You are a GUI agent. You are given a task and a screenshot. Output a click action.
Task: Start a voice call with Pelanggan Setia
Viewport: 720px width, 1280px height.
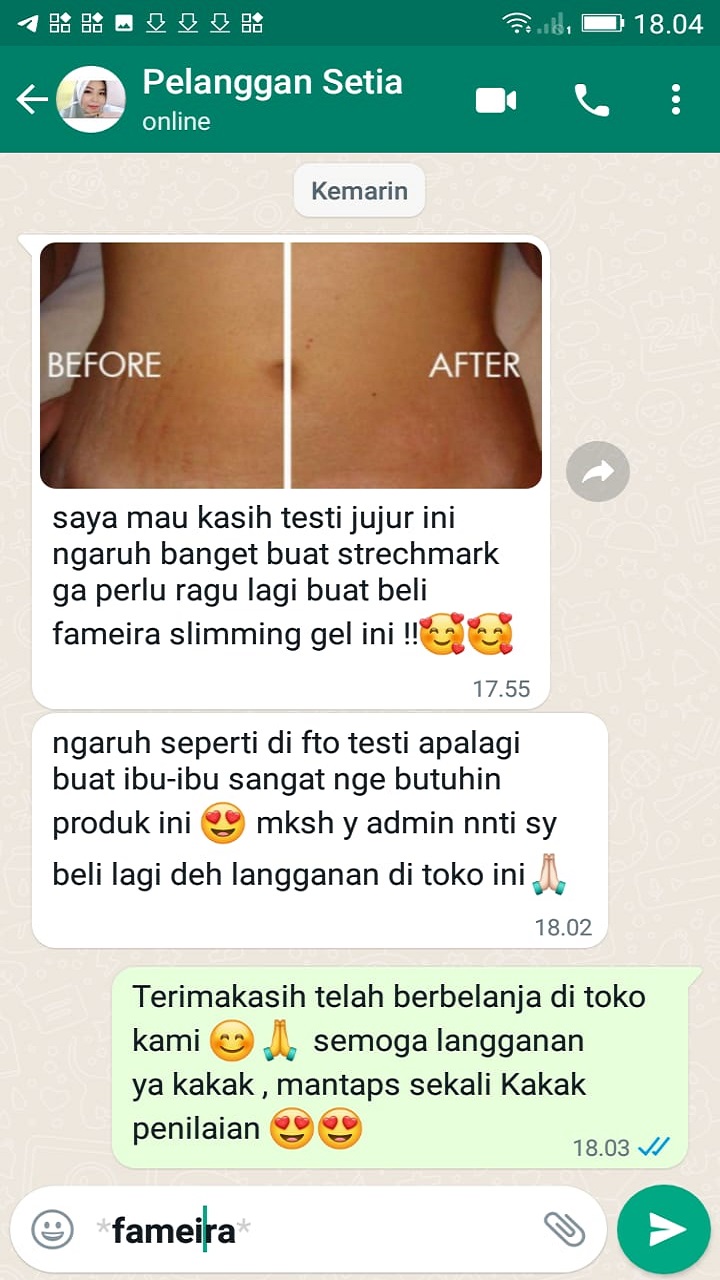(591, 99)
